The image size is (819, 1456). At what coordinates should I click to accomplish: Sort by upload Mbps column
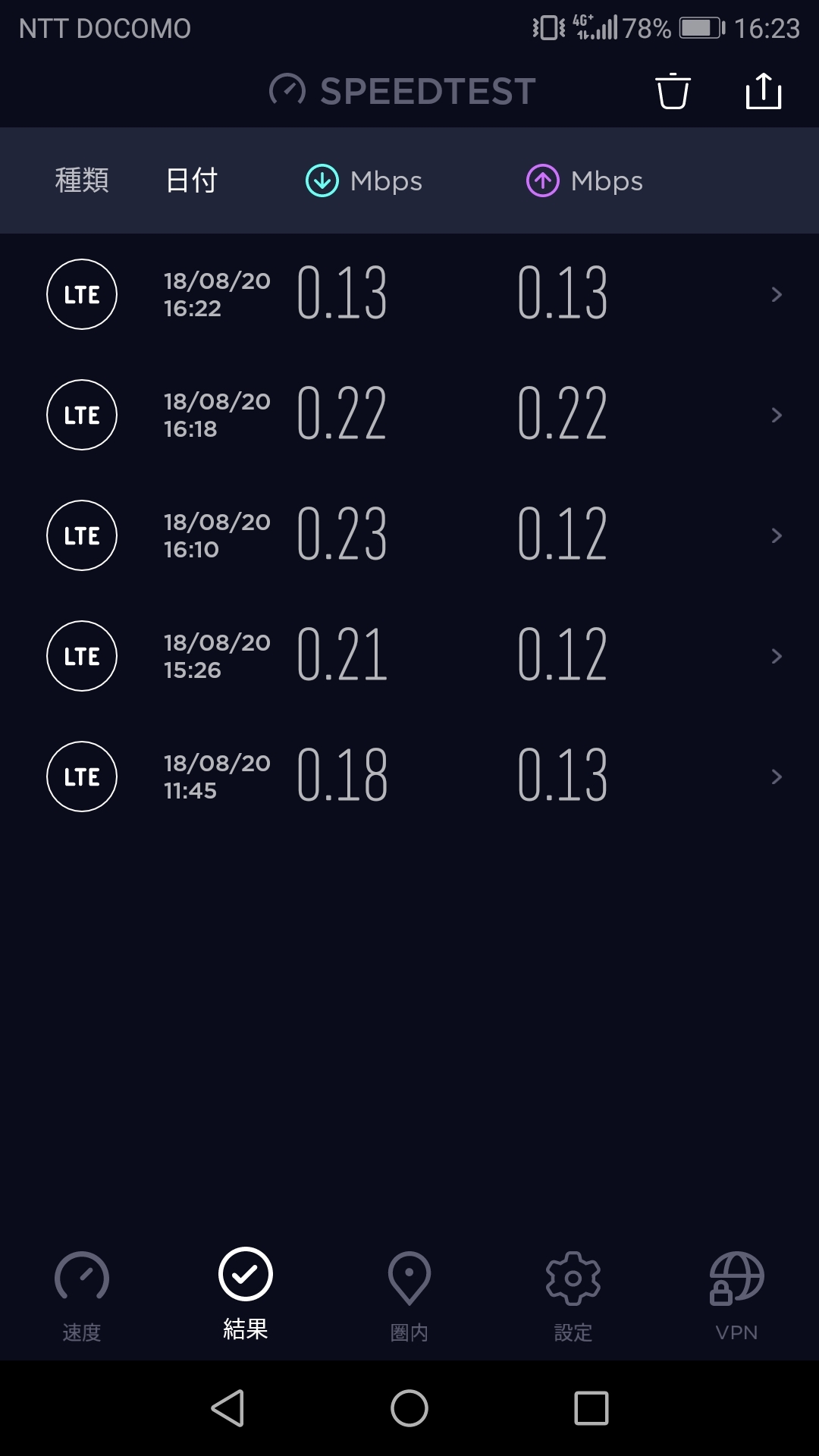pyautogui.click(x=585, y=180)
